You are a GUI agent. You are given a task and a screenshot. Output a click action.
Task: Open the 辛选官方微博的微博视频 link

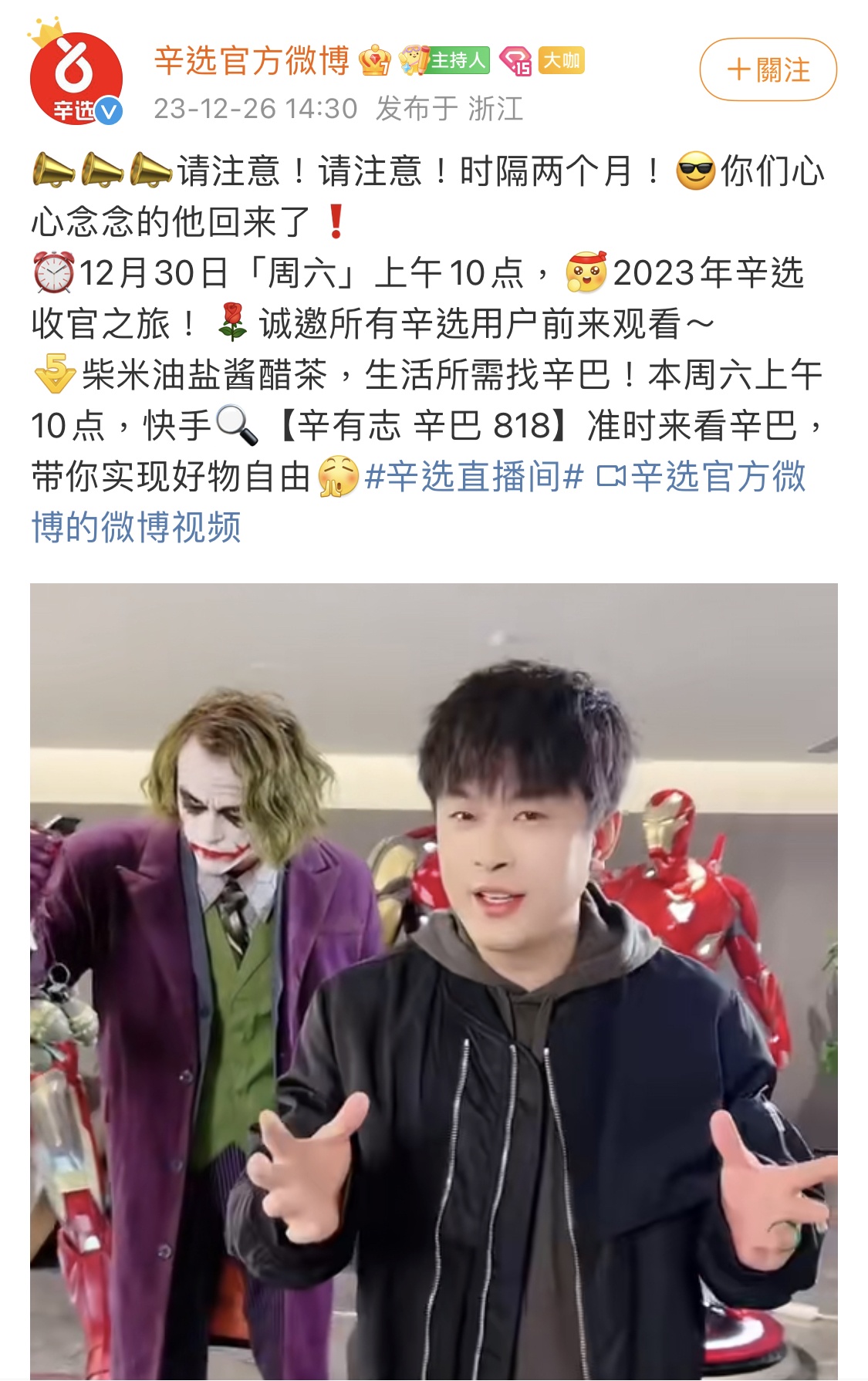point(701,478)
